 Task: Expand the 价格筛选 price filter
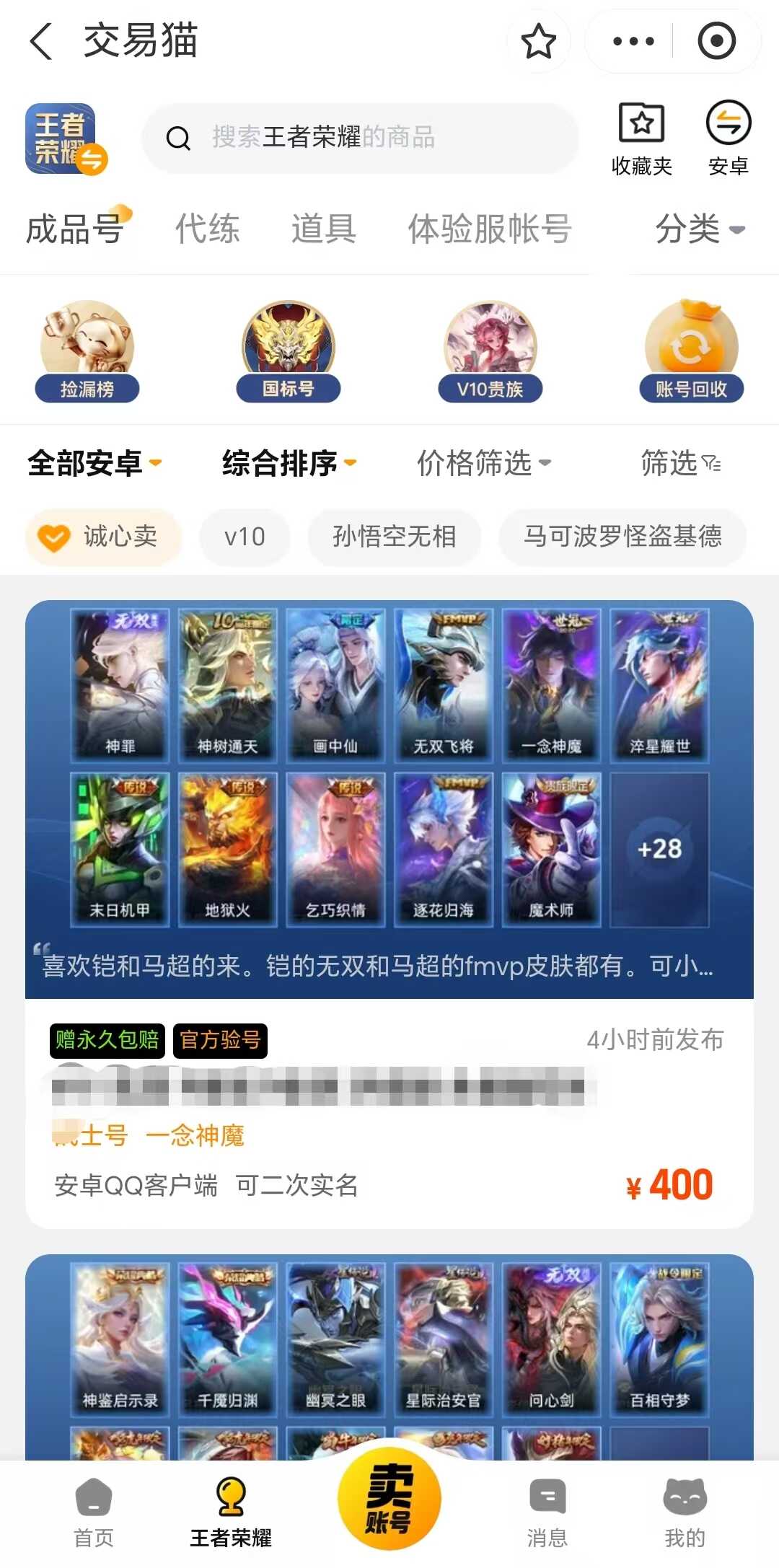coord(484,463)
